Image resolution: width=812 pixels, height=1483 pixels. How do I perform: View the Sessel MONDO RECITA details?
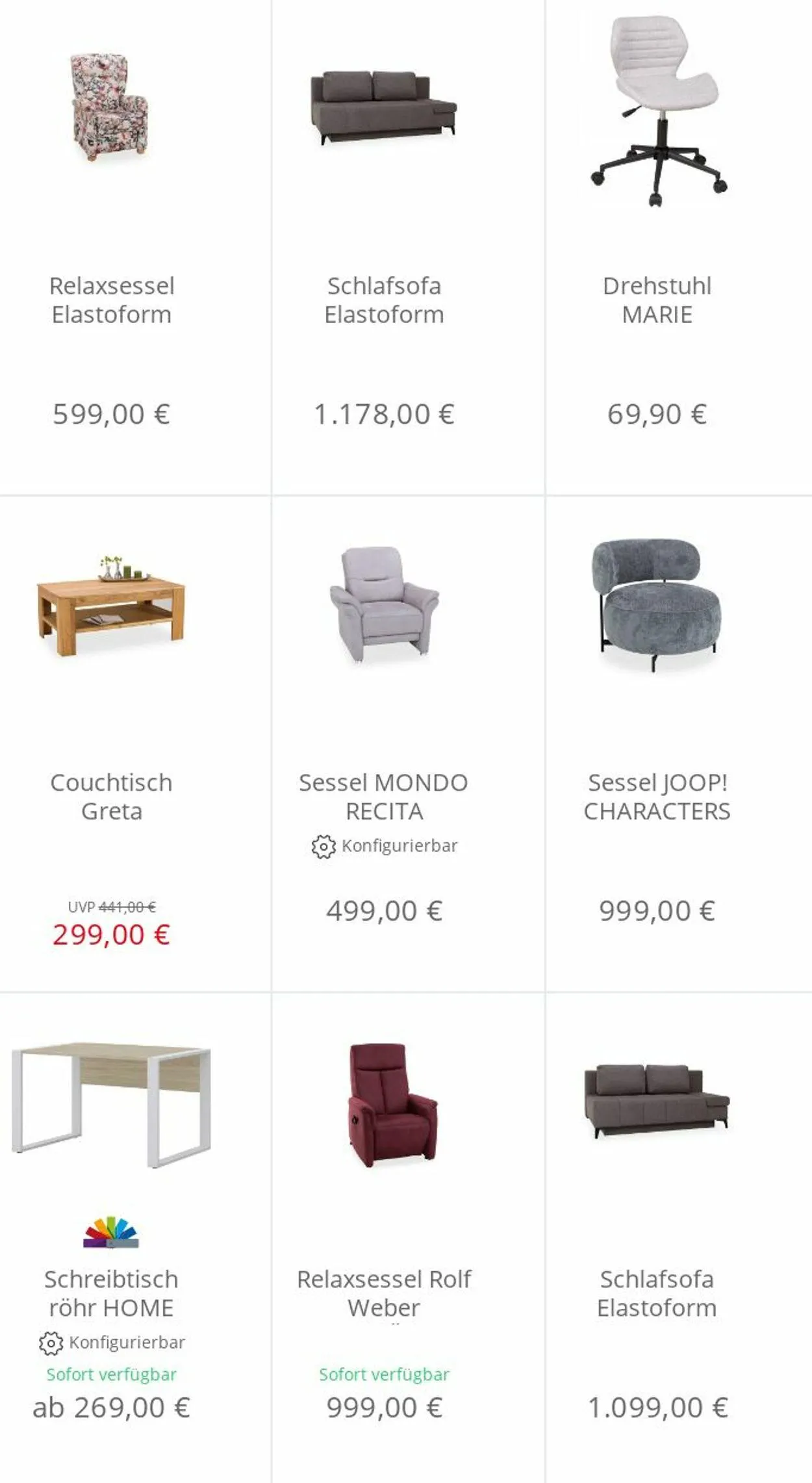pyautogui.click(x=383, y=797)
